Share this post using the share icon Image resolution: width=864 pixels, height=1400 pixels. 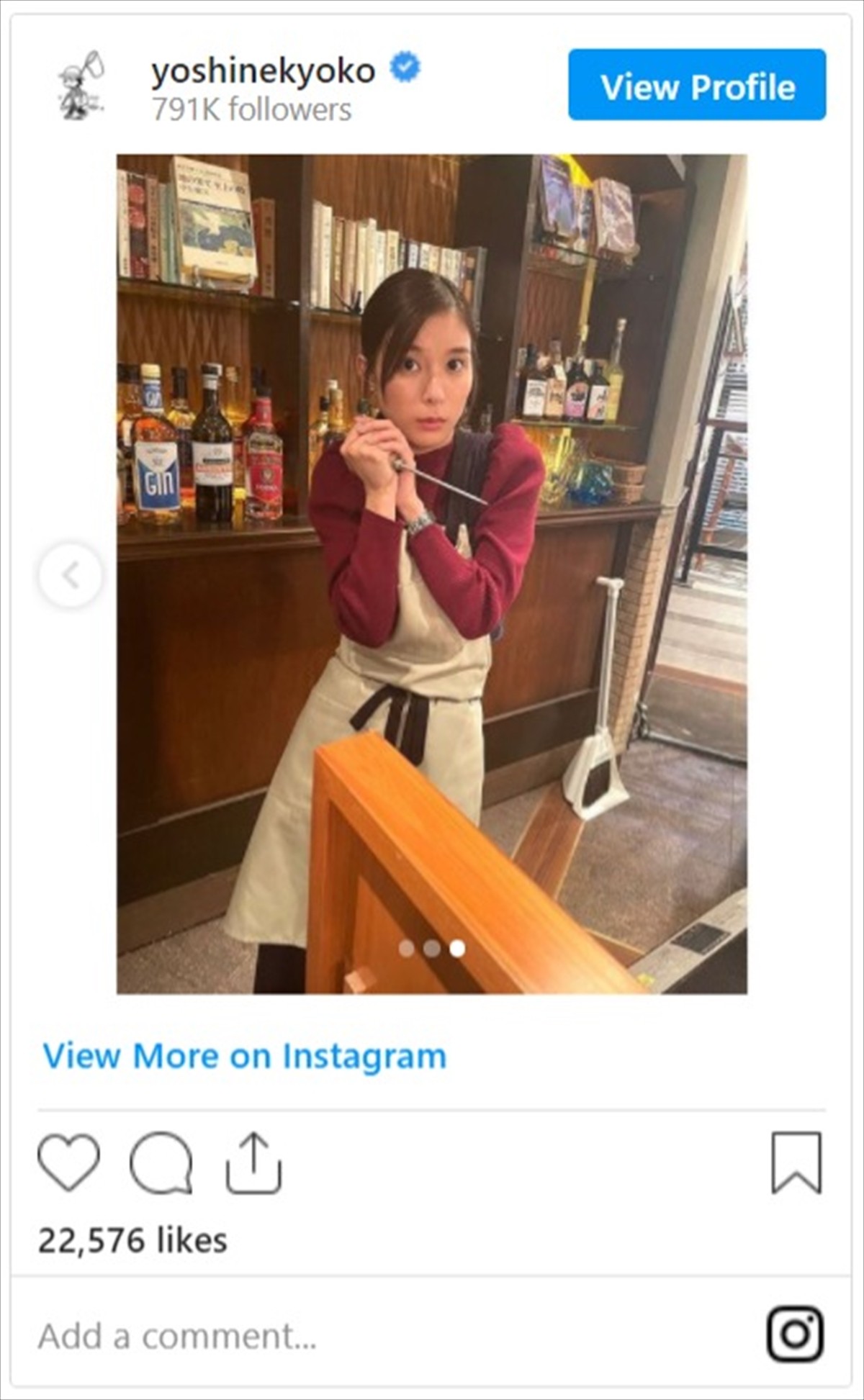pos(253,1163)
